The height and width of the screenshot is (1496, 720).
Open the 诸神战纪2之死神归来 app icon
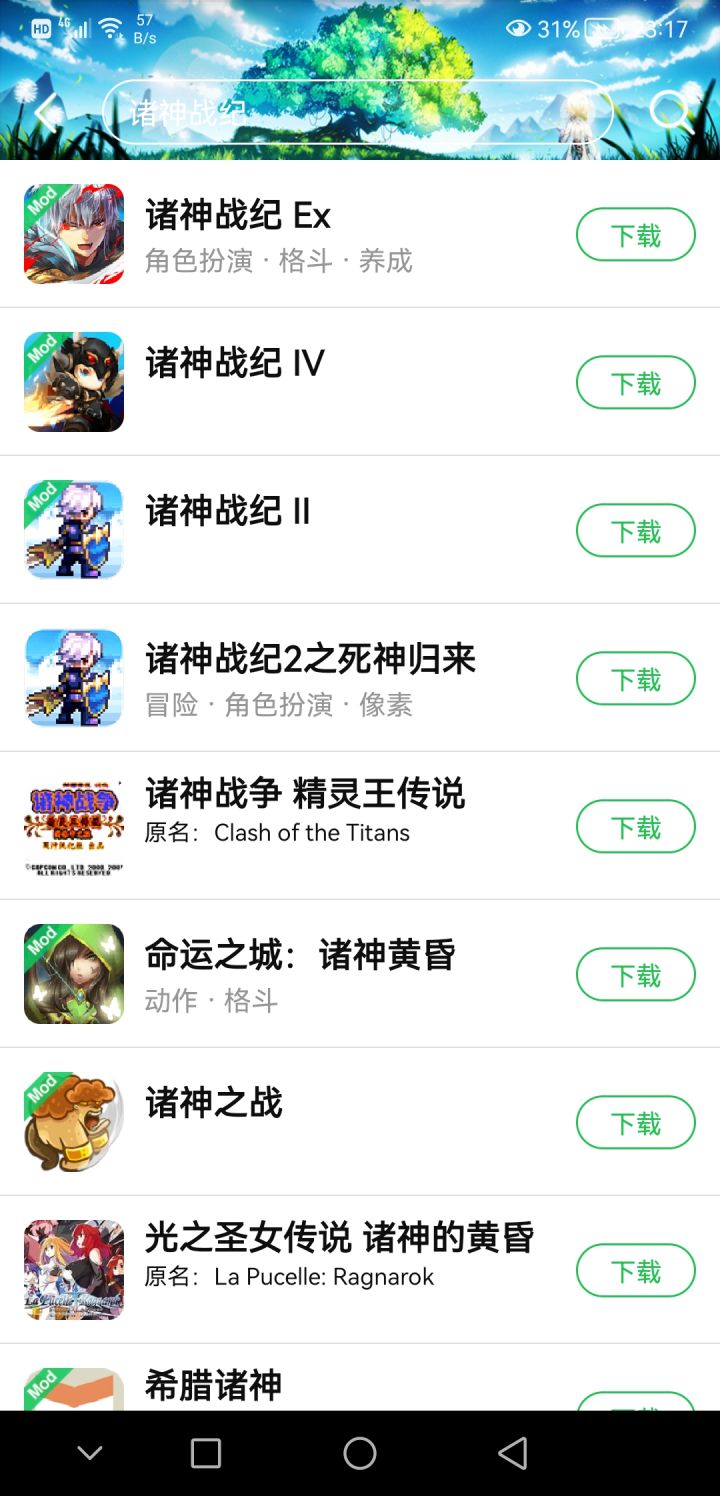(x=73, y=678)
